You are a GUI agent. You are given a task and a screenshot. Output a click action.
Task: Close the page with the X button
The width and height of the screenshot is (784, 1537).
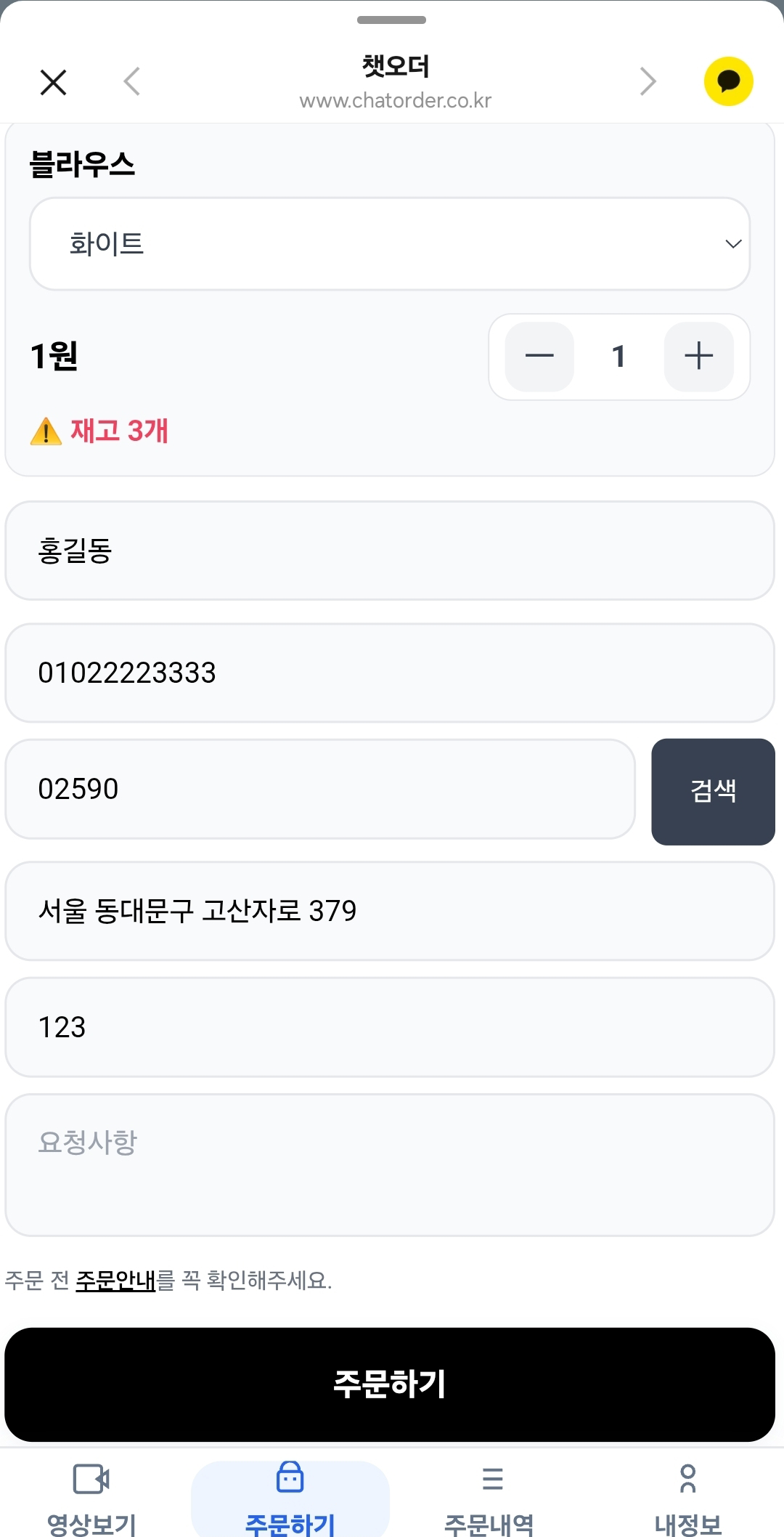[52, 81]
